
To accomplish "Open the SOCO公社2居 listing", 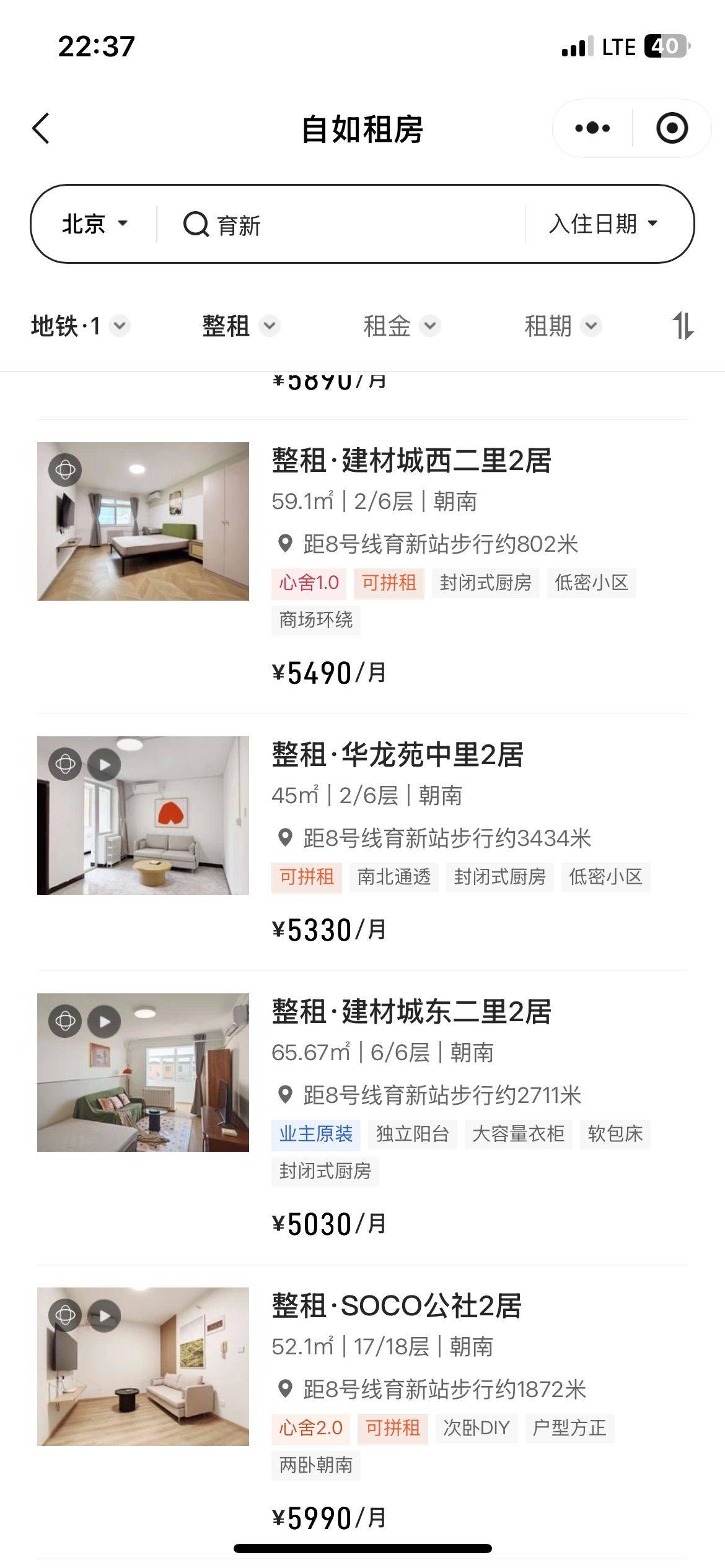I will pos(397,1306).
